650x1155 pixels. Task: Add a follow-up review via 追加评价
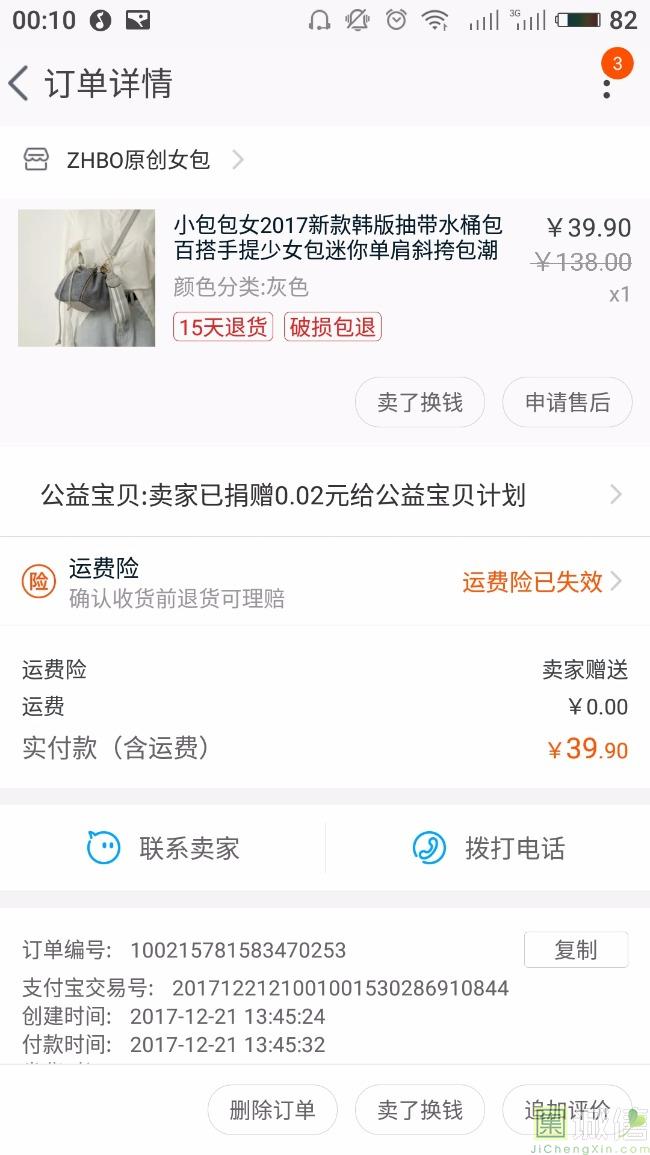pyautogui.click(x=566, y=1110)
